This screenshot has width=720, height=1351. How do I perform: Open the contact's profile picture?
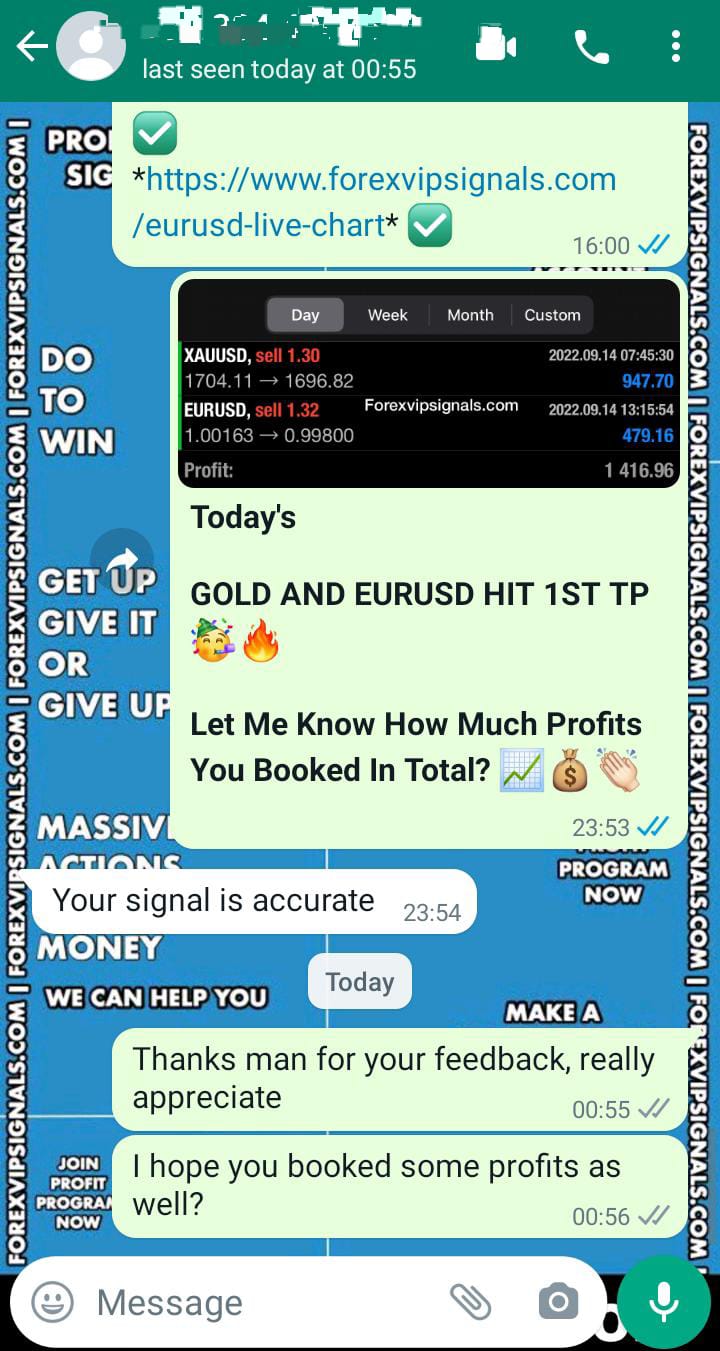point(91,46)
